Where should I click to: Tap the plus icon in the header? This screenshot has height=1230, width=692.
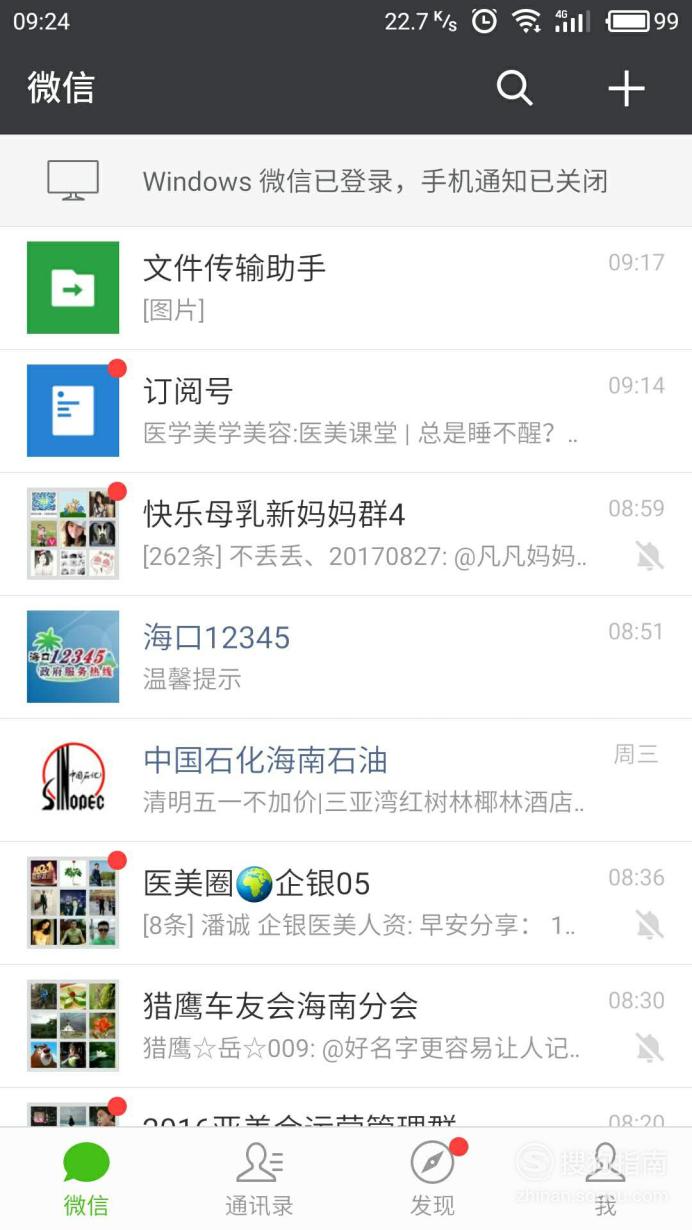[626, 89]
